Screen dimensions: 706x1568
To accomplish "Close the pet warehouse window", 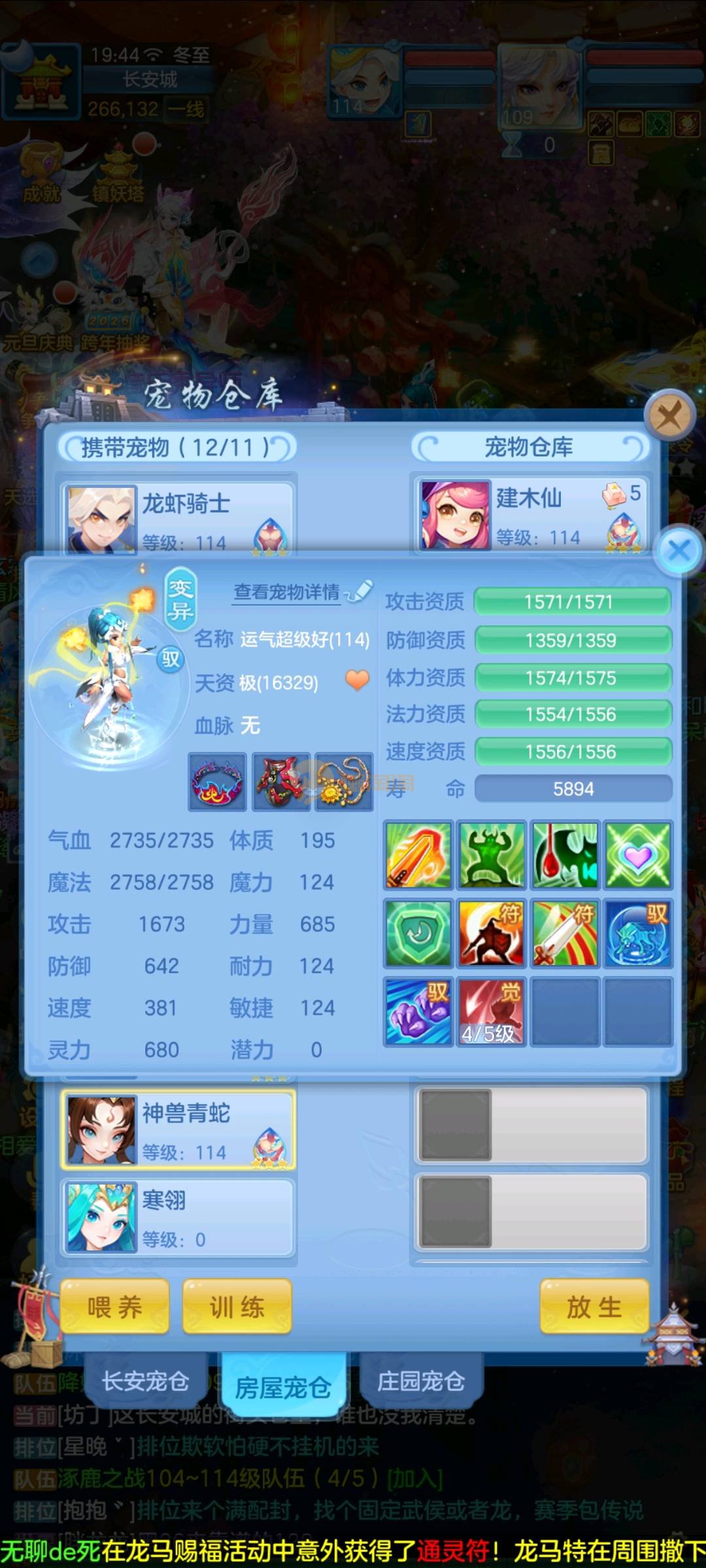I will tap(669, 414).
